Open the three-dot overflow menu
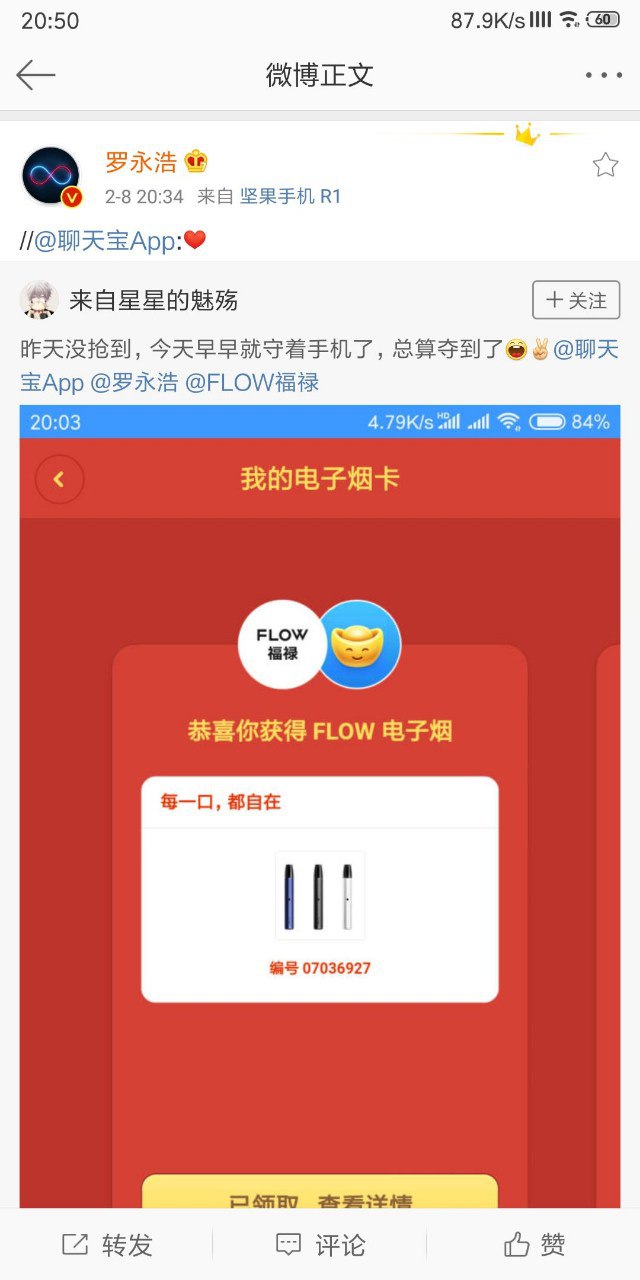Screen dimensions: 640x1280 coord(603,75)
